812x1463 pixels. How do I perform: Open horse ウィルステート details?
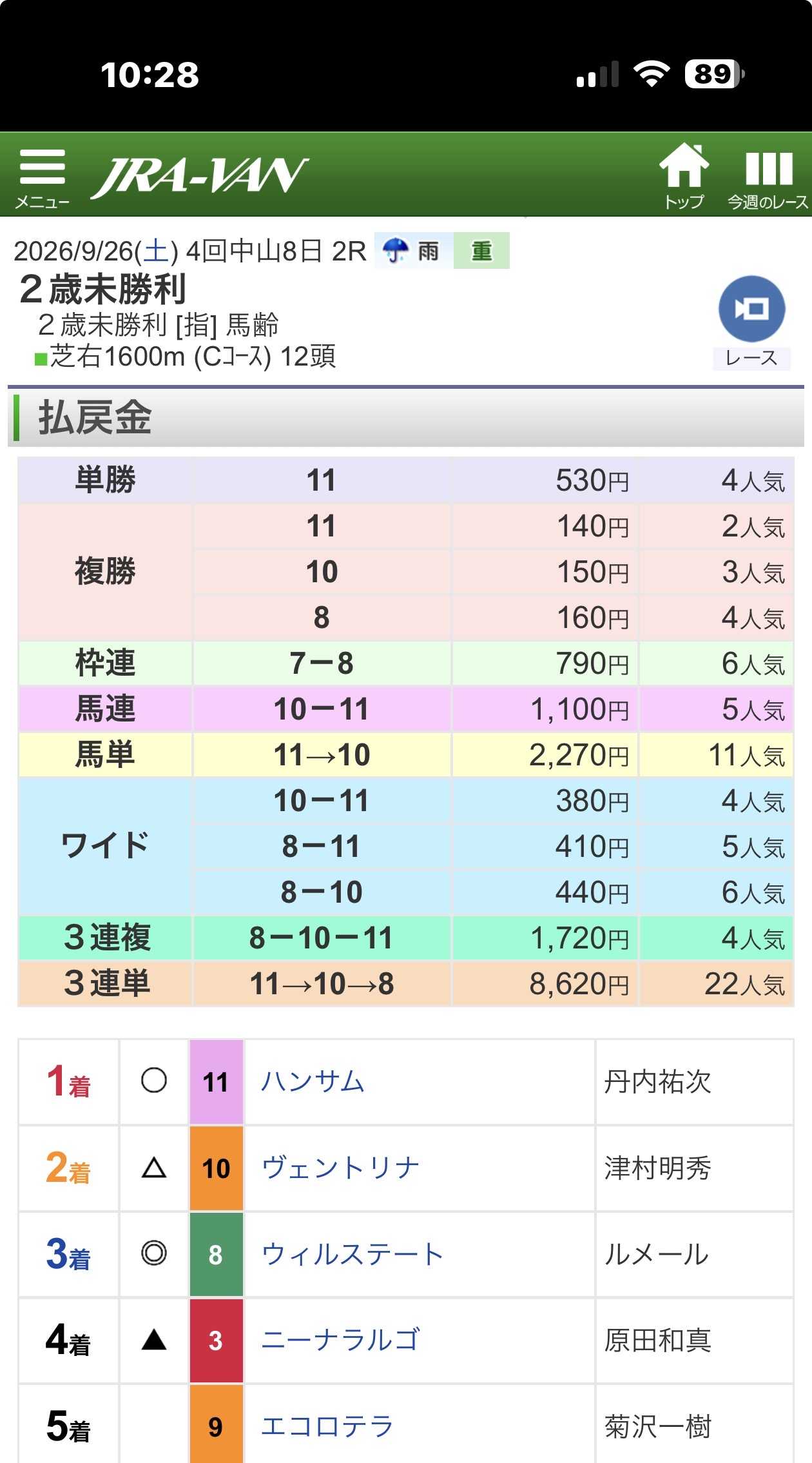point(353,1254)
